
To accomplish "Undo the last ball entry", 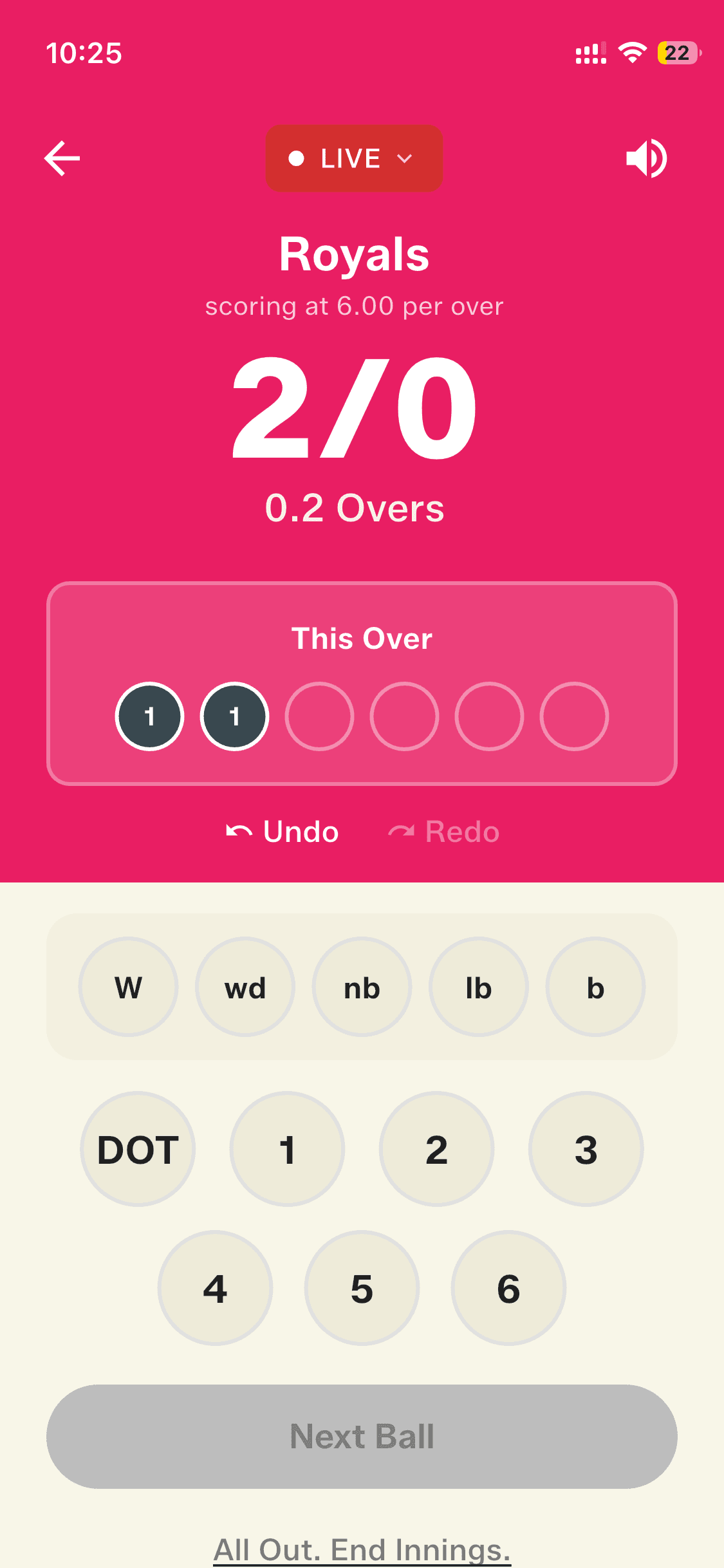I will [283, 832].
